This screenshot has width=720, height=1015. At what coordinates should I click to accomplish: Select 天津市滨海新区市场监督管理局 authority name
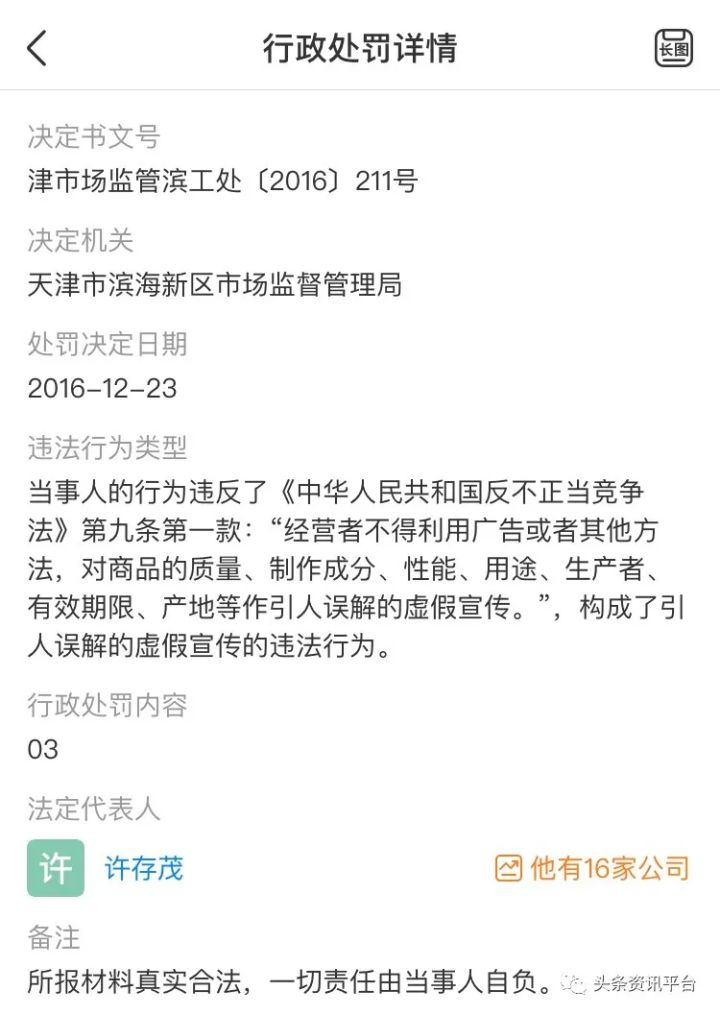point(216,286)
